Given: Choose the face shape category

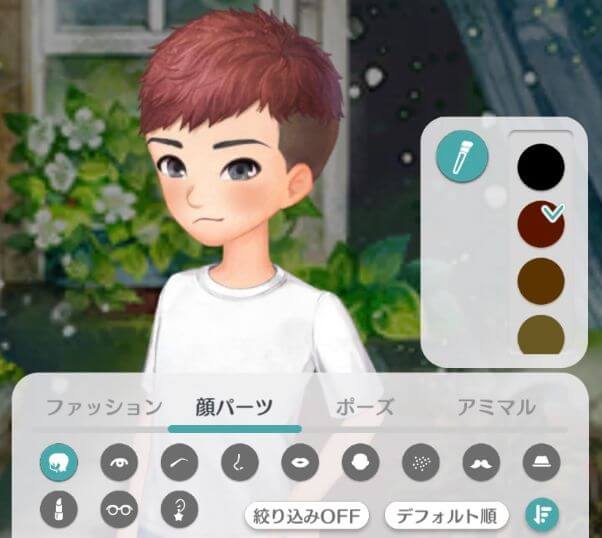Looking at the screenshot, I should [x=360, y=462].
